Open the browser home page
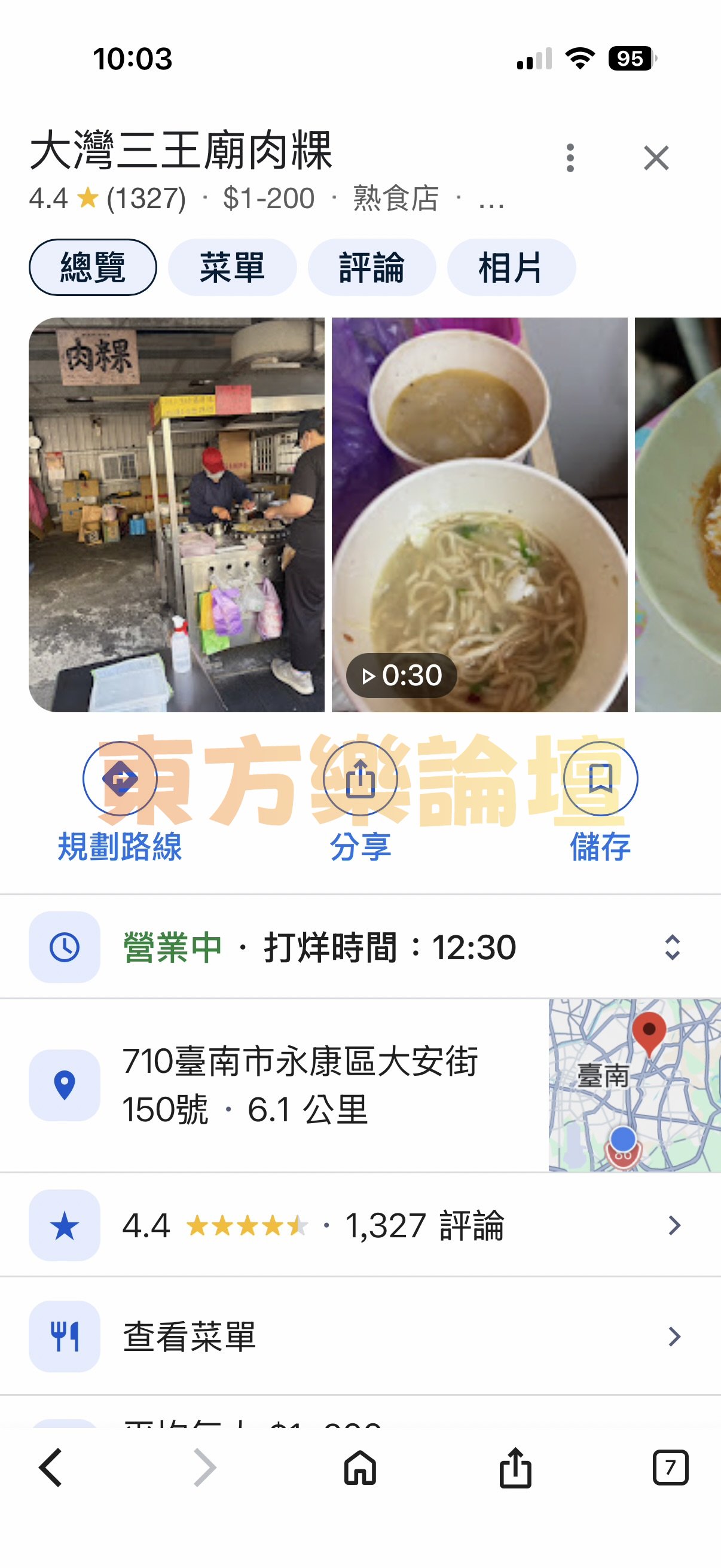The width and height of the screenshot is (721, 1568). click(x=360, y=1468)
